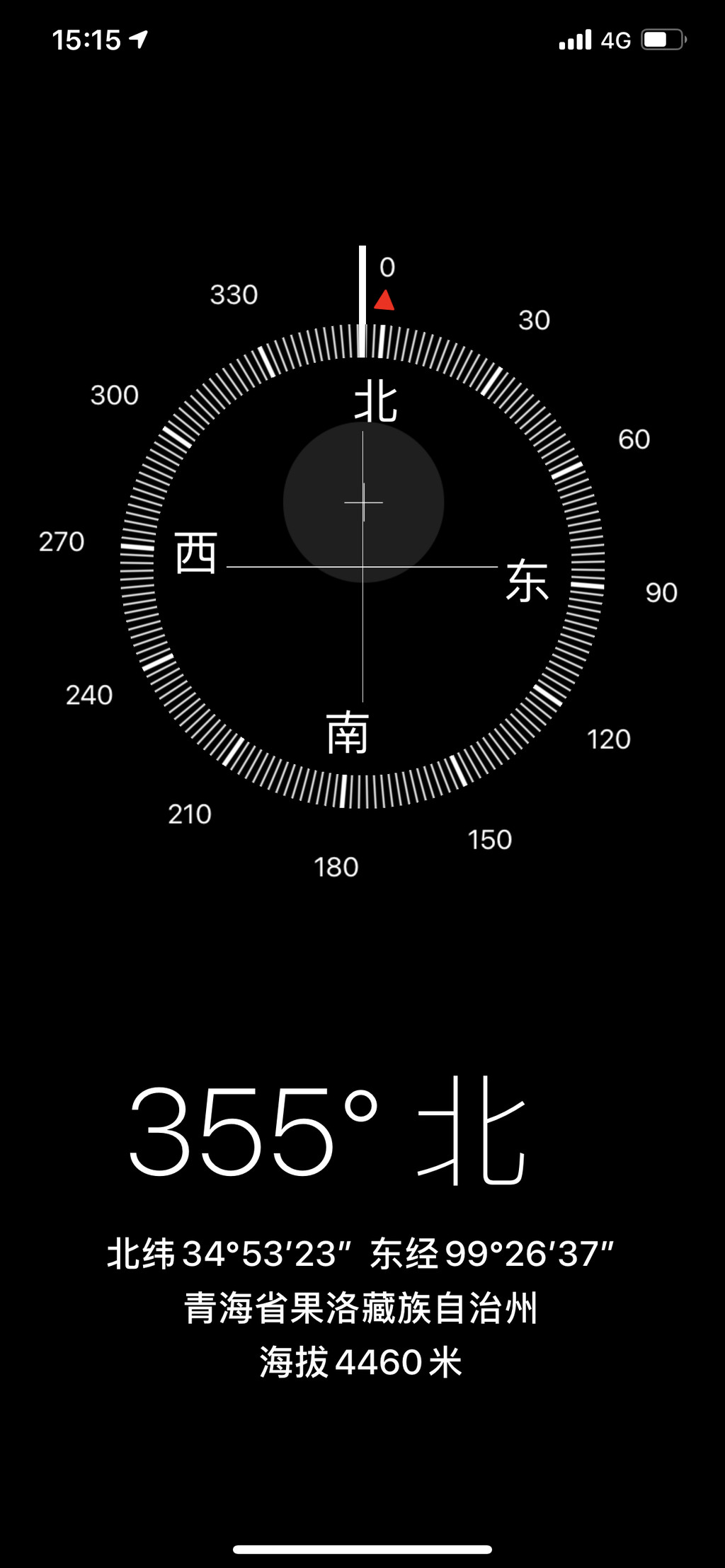This screenshot has height=1568, width=725.
Task: Tap the compass dial to lock the bearing
Action: tap(362, 566)
